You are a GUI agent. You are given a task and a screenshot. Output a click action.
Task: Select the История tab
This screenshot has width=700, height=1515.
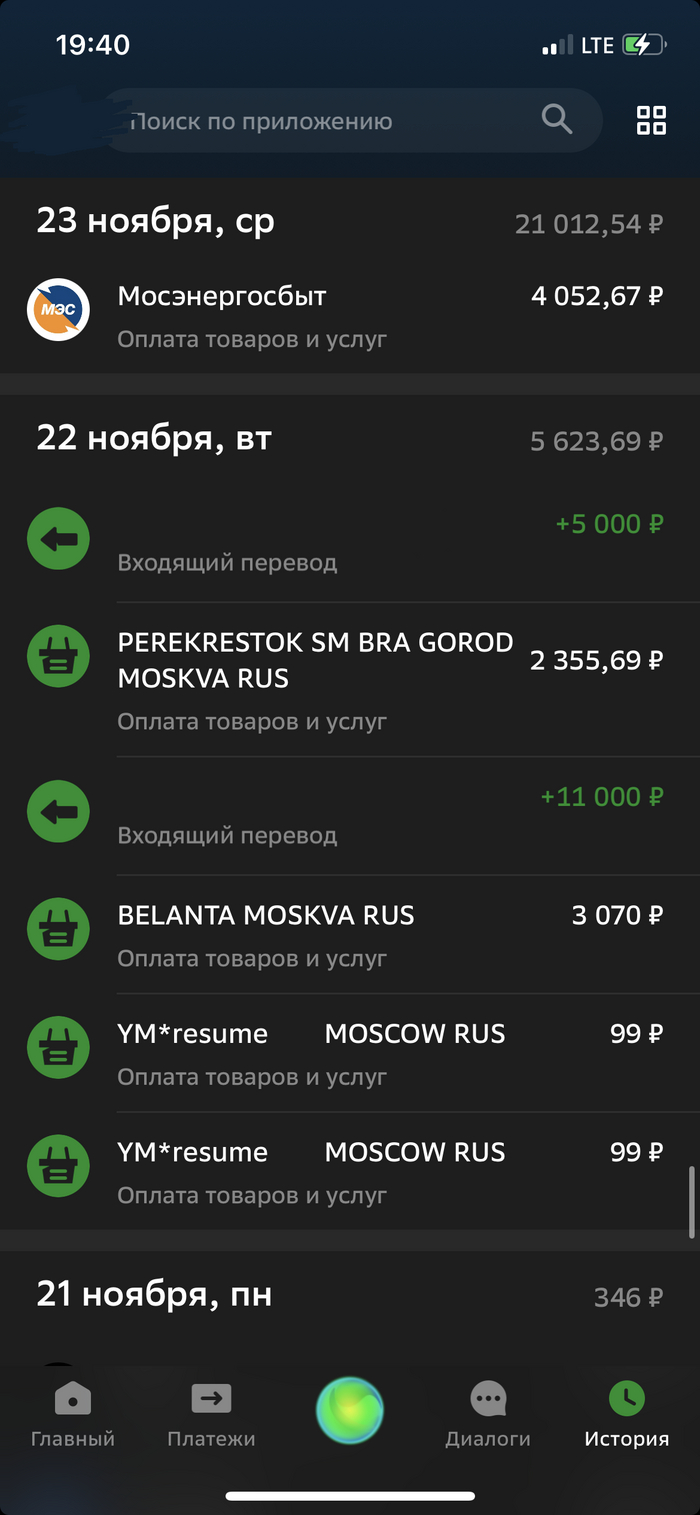(x=627, y=1416)
